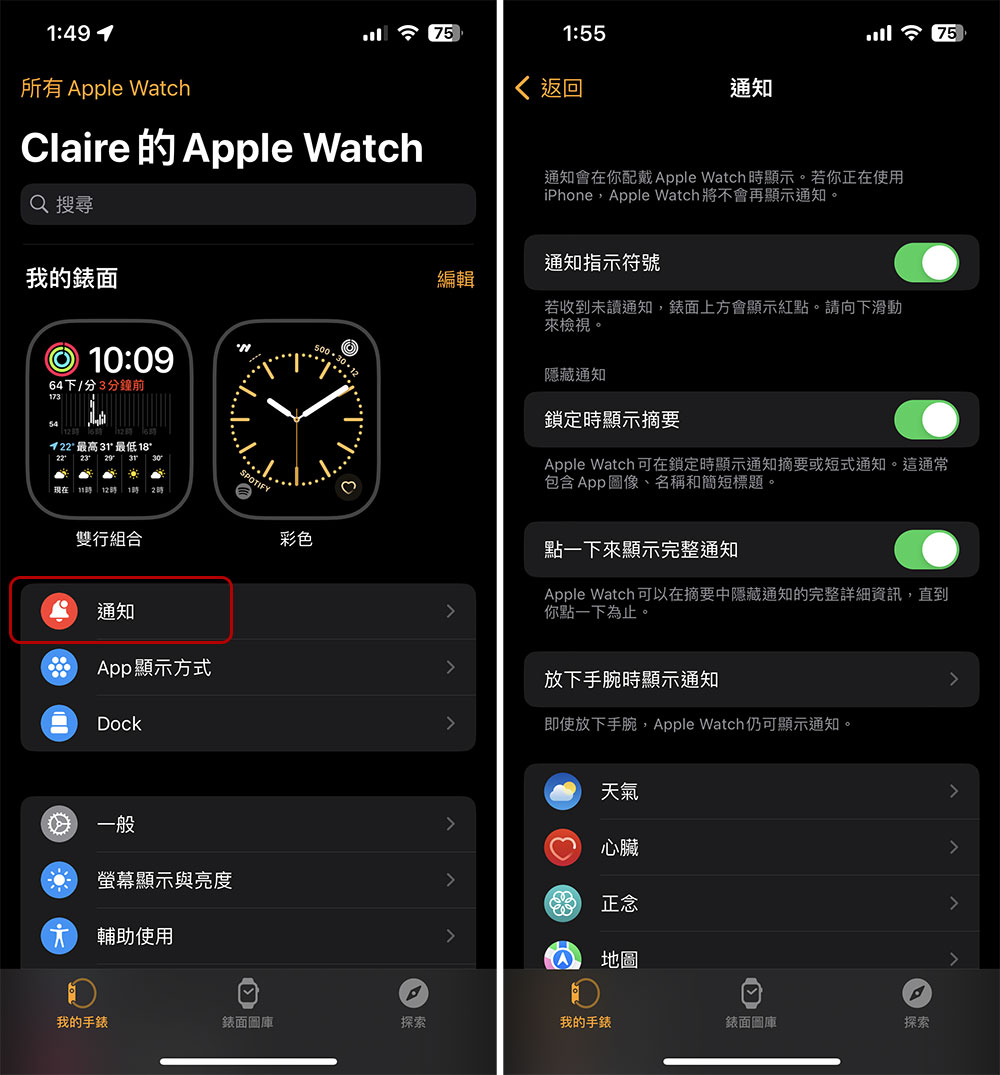Tap 編輯 next to 我的錶面
This screenshot has height=1075, width=1000.
[455, 279]
